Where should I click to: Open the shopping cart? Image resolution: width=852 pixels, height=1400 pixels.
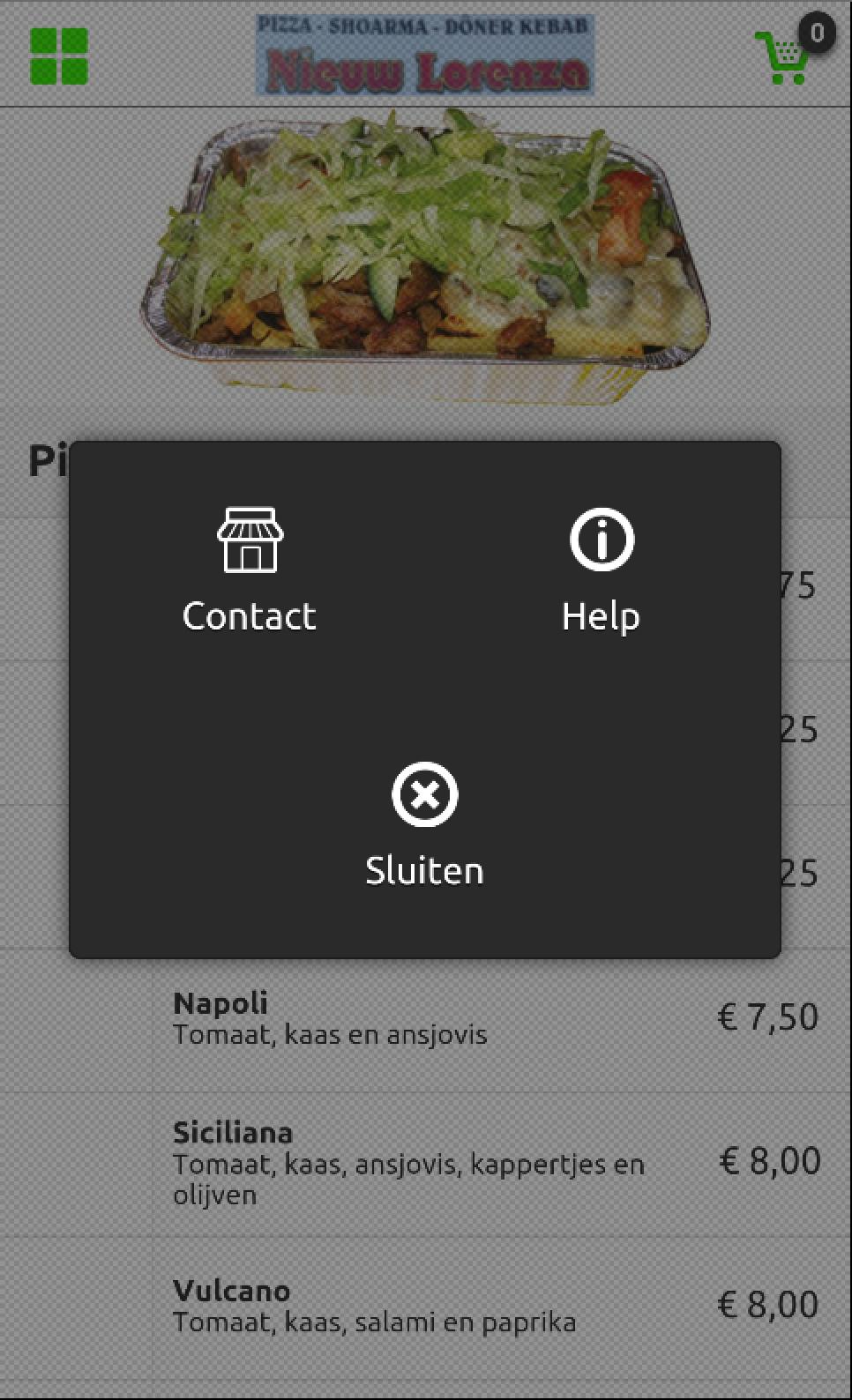(783, 58)
